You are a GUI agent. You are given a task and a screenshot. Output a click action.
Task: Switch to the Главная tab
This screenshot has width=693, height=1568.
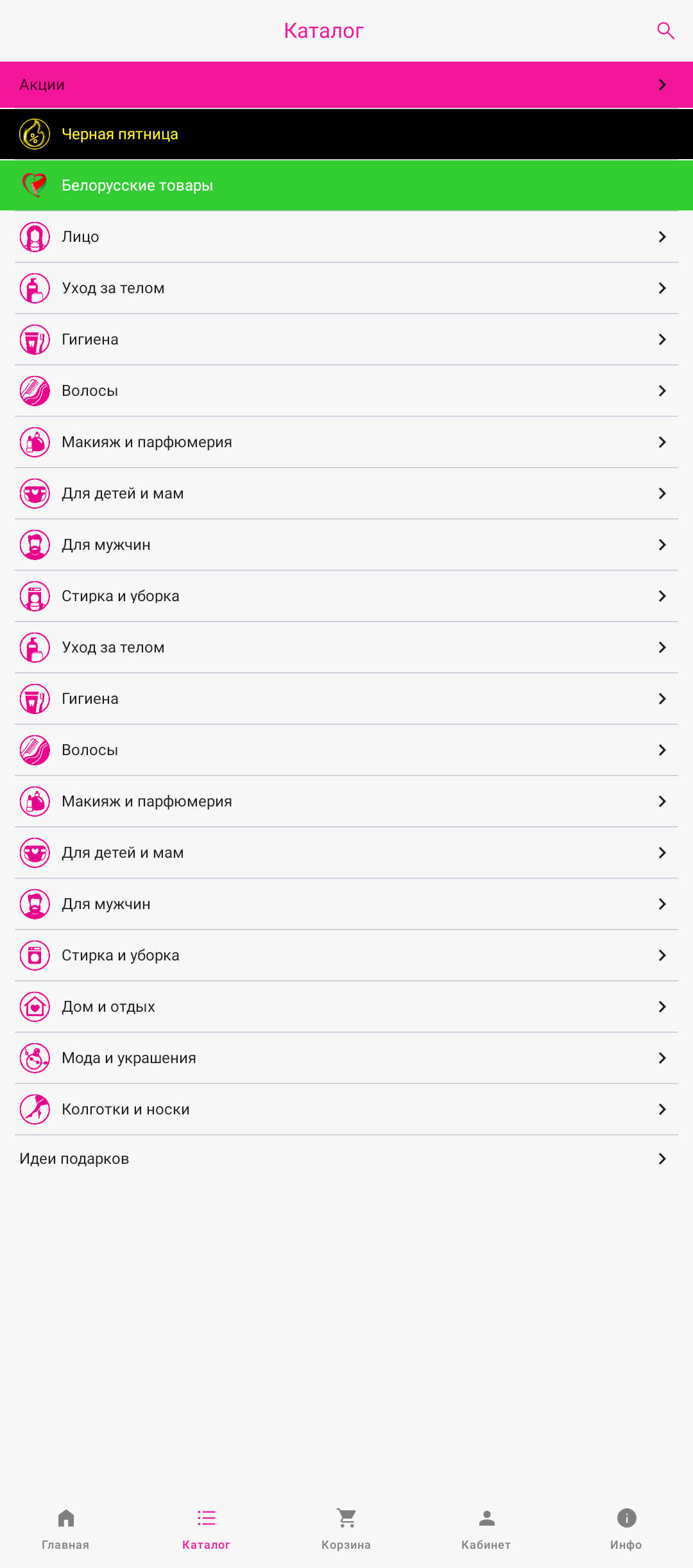click(65, 1530)
